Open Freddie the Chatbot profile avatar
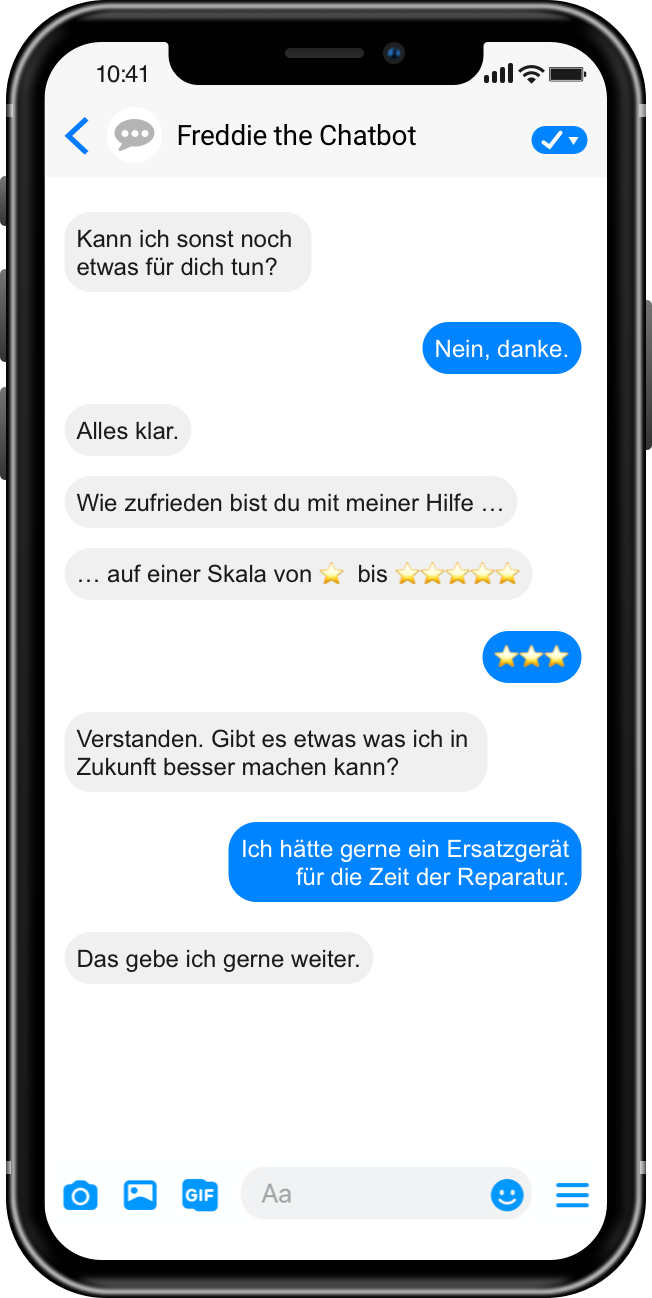The width and height of the screenshot is (652, 1298). pos(134,135)
